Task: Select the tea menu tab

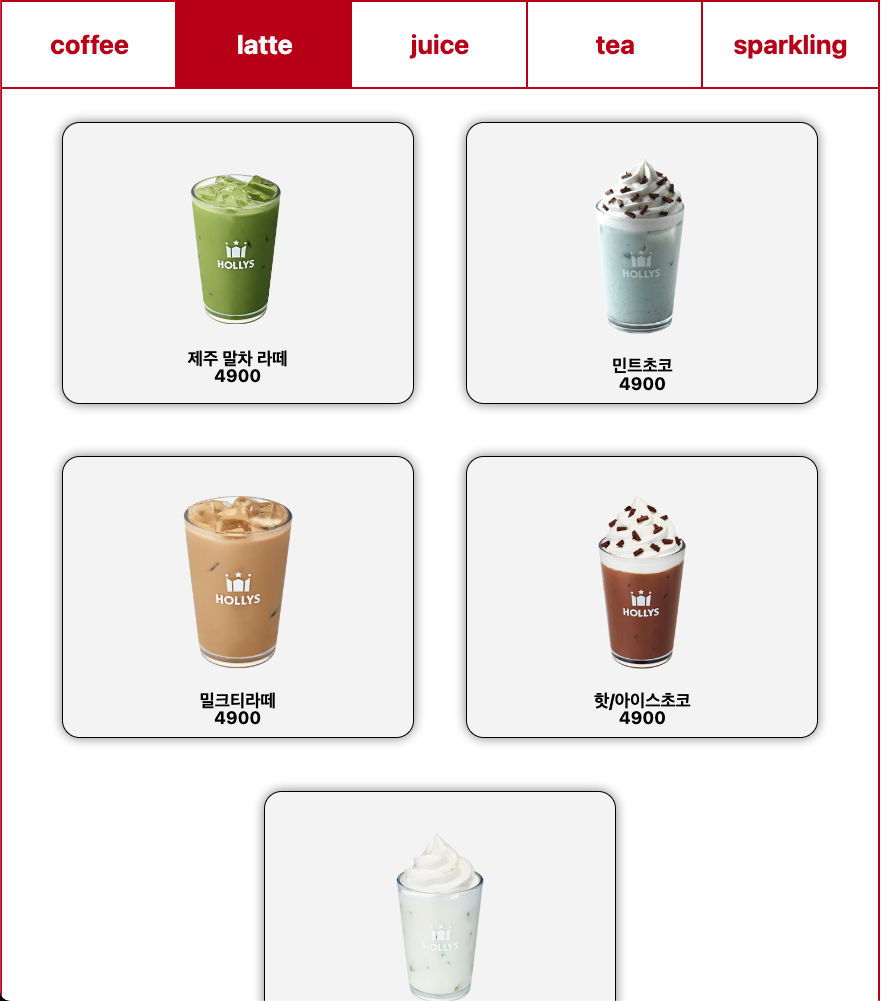Action: [x=612, y=44]
